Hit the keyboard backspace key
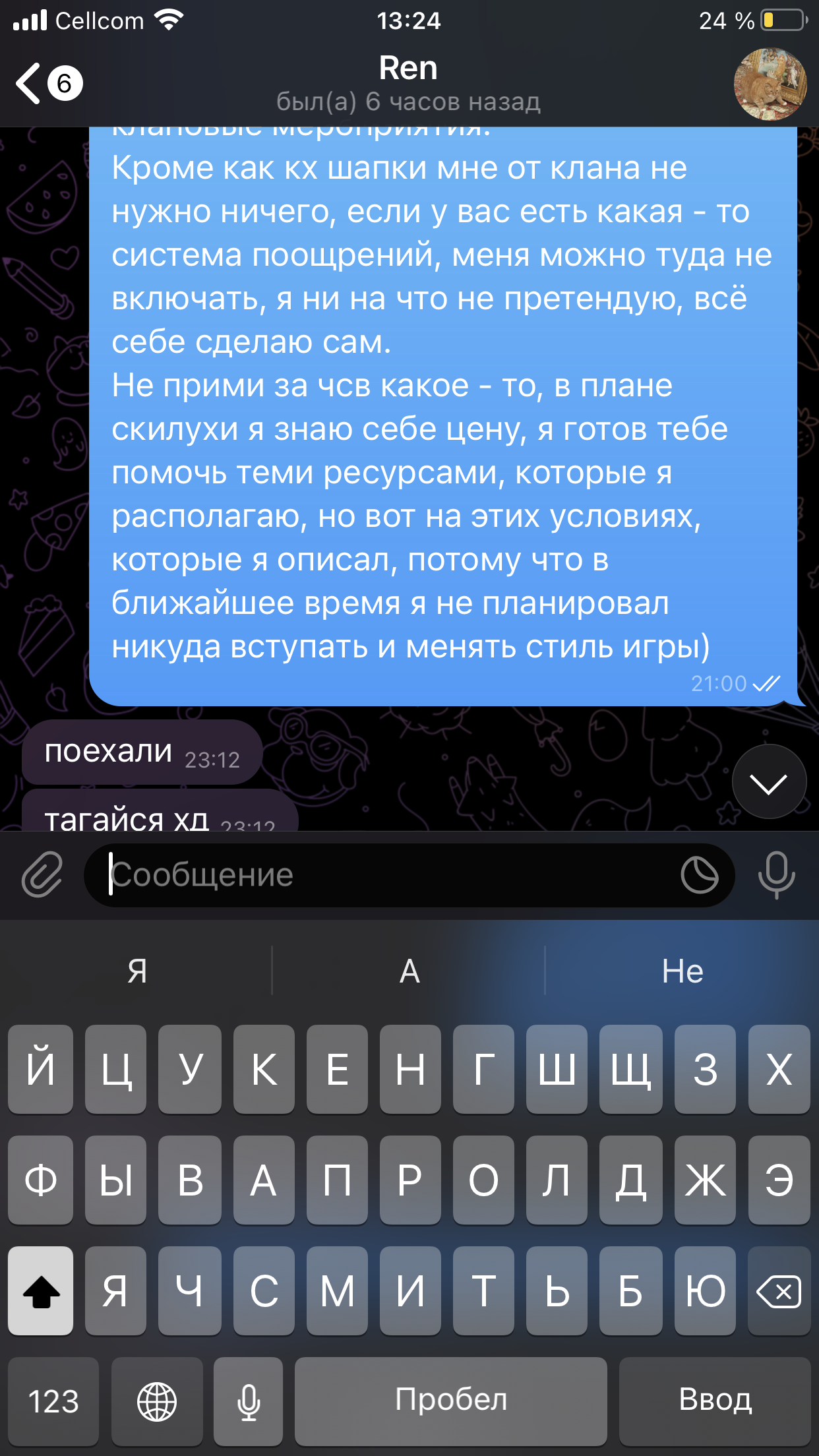 779,1290
